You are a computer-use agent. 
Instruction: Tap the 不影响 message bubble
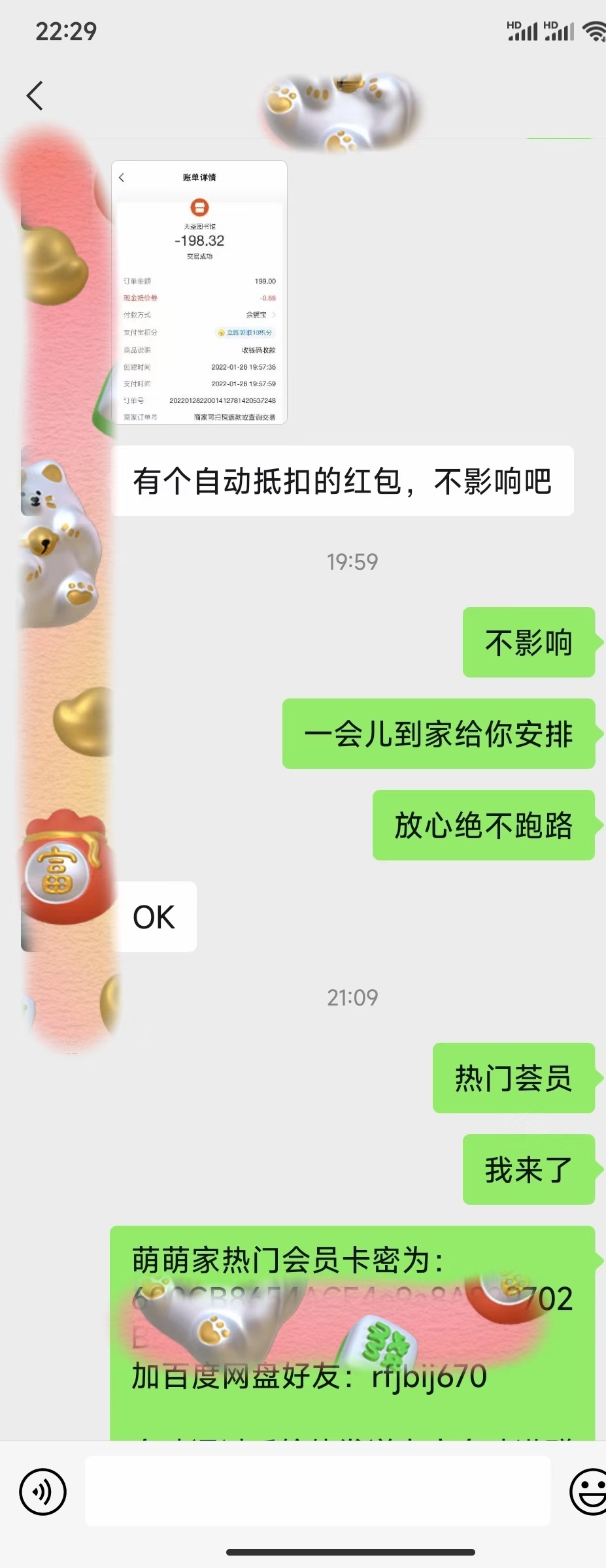tap(528, 642)
